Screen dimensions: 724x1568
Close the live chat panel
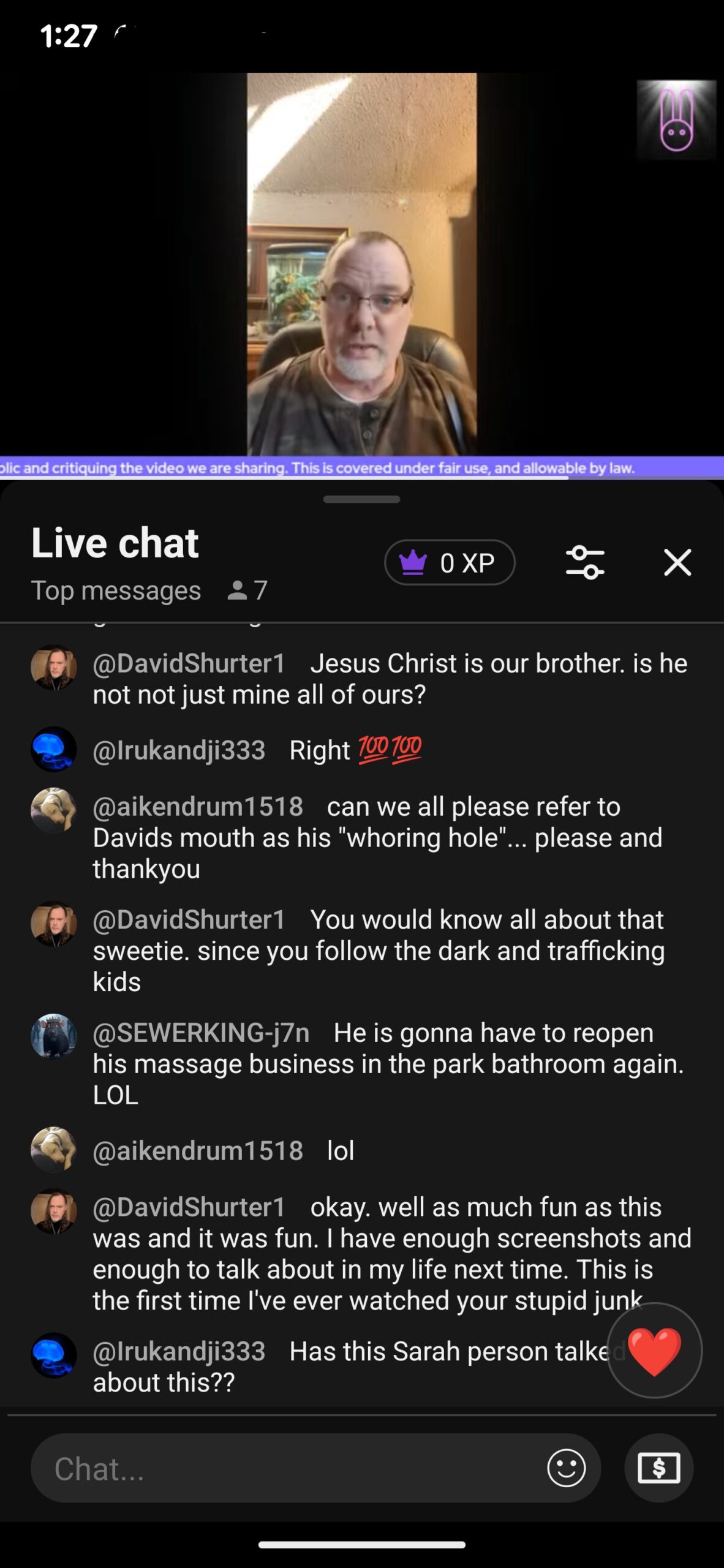(677, 562)
